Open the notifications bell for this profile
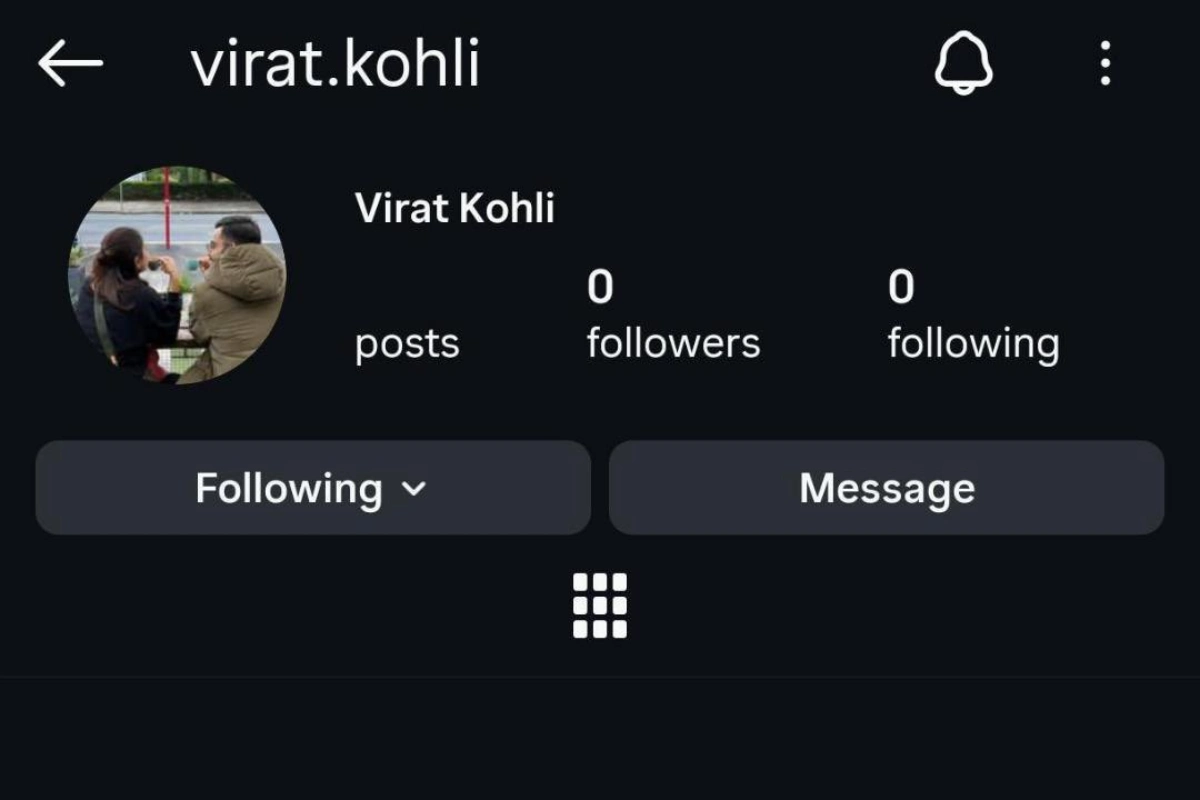 (963, 65)
